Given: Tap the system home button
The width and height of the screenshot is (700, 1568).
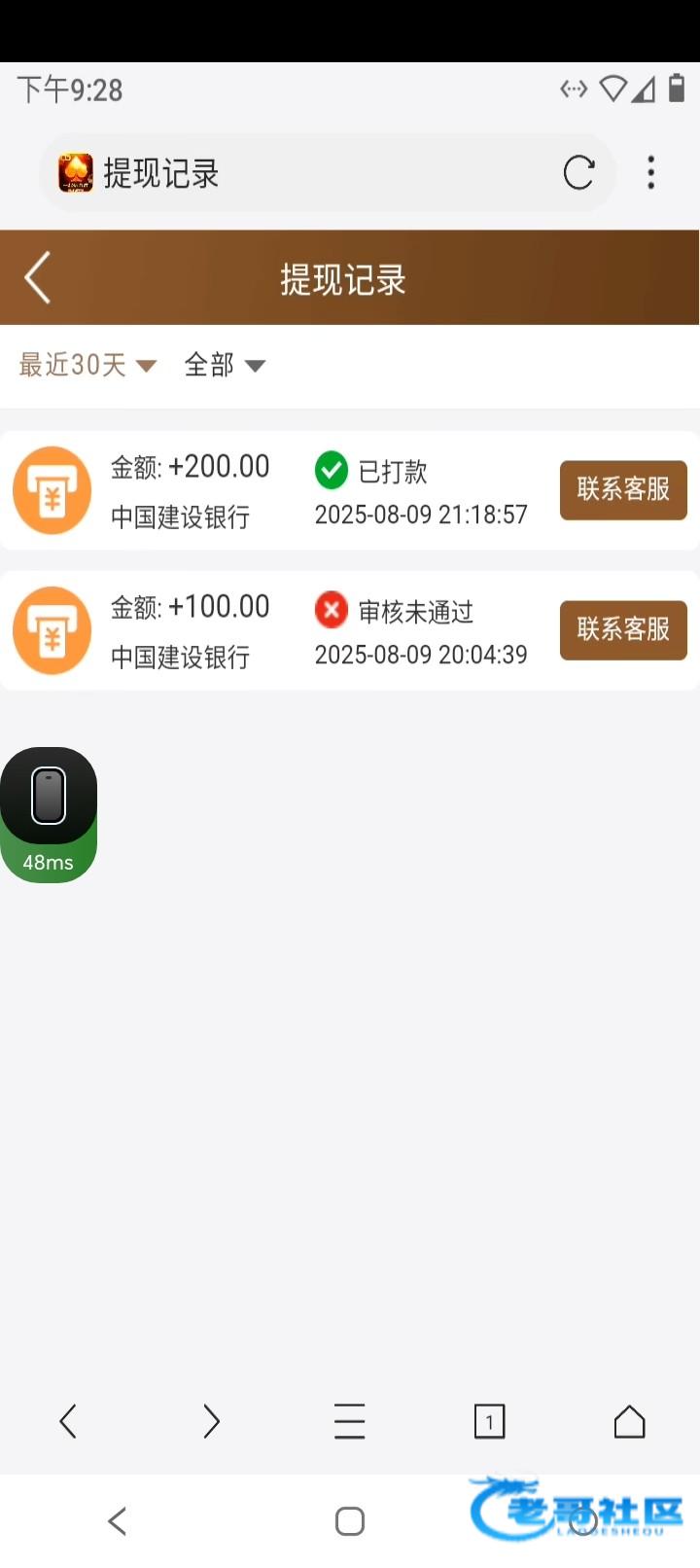Looking at the screenshot, I should [350, 1521].
